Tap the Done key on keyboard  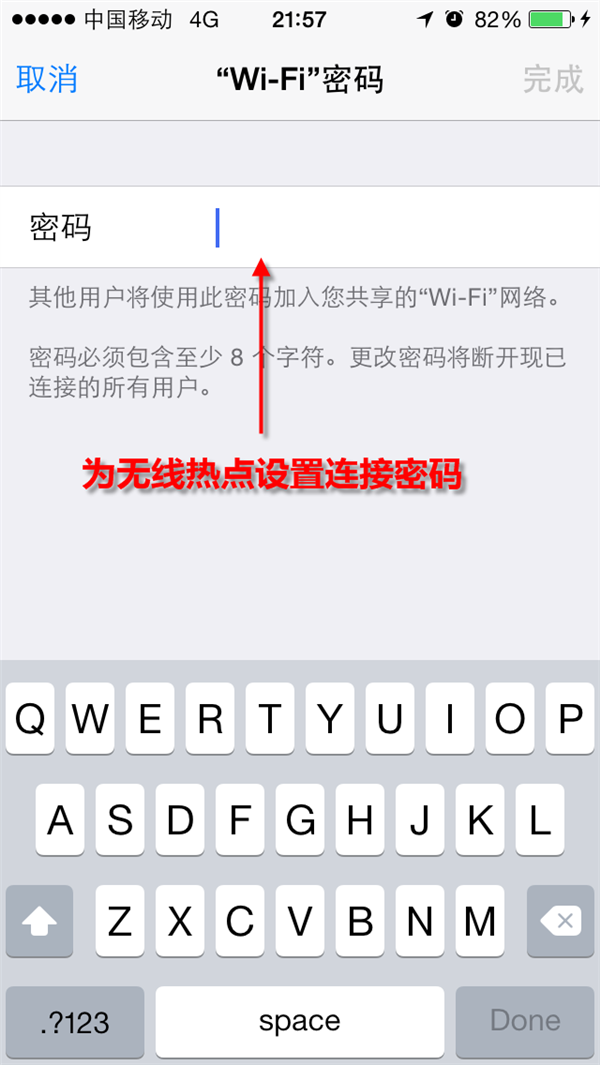click(x=525, y=1021)
